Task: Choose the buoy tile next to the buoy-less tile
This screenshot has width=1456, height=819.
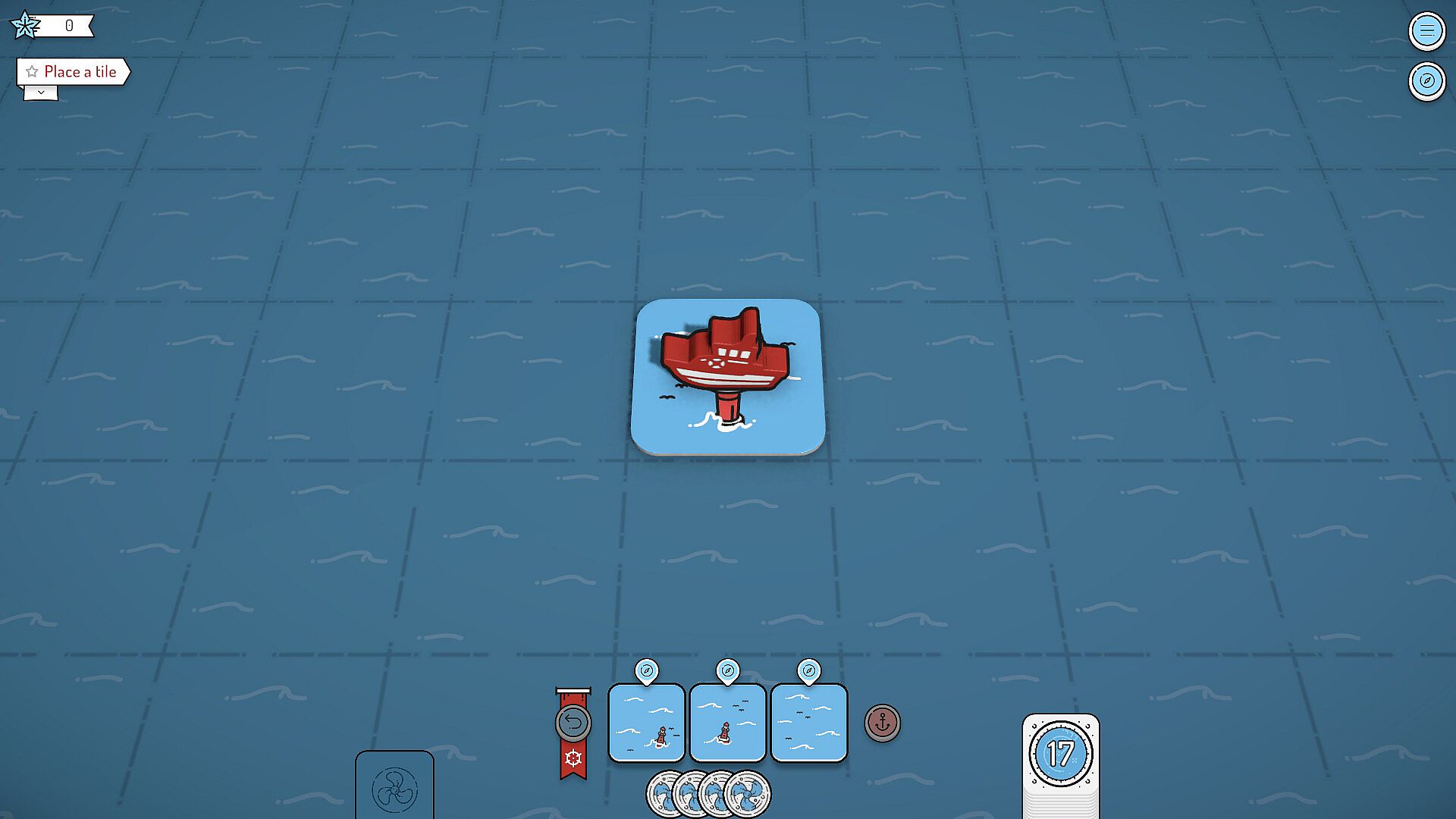Action: [x=727, y=723]
